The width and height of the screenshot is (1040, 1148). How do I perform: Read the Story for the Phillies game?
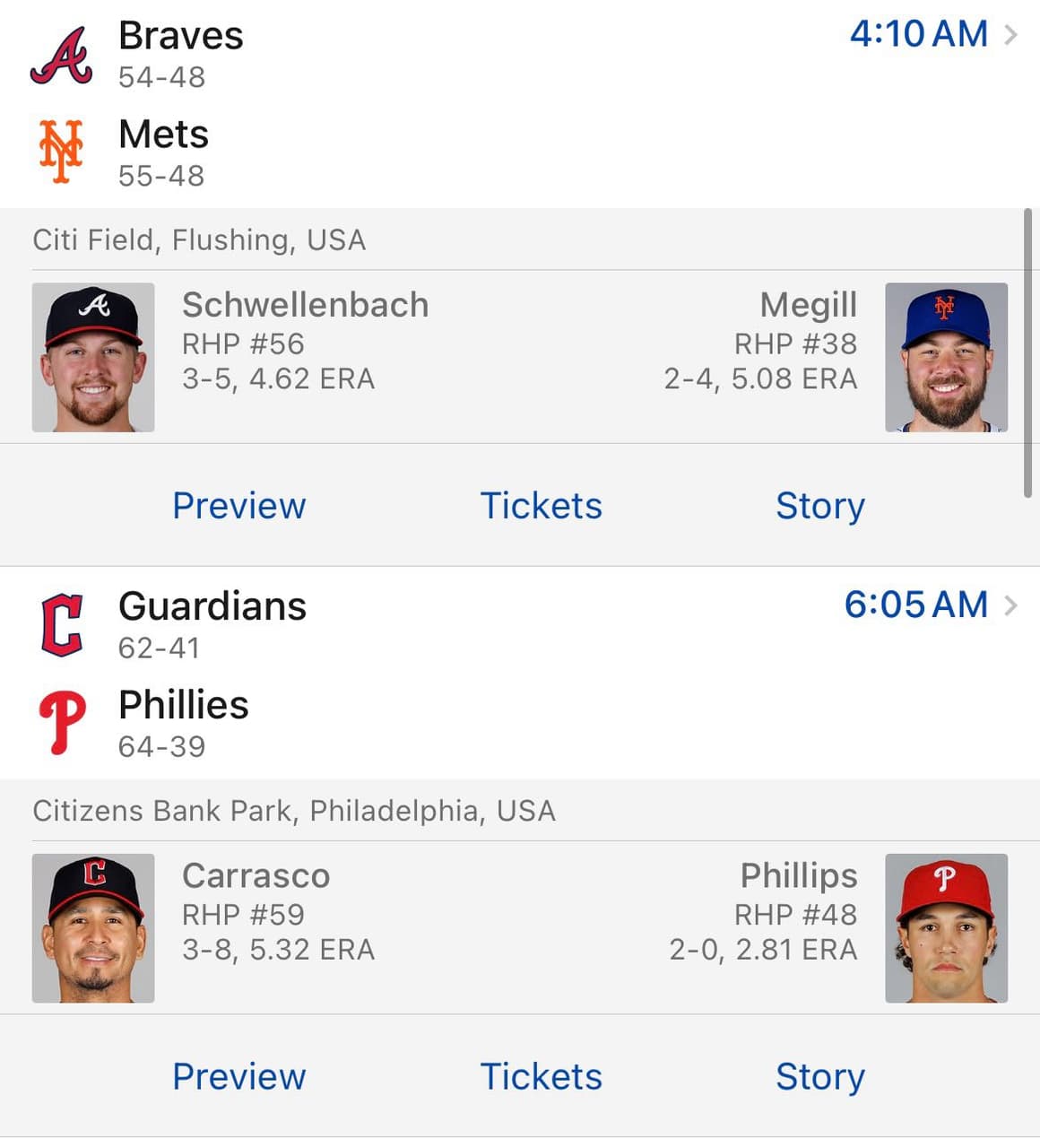pos(819,1076)
